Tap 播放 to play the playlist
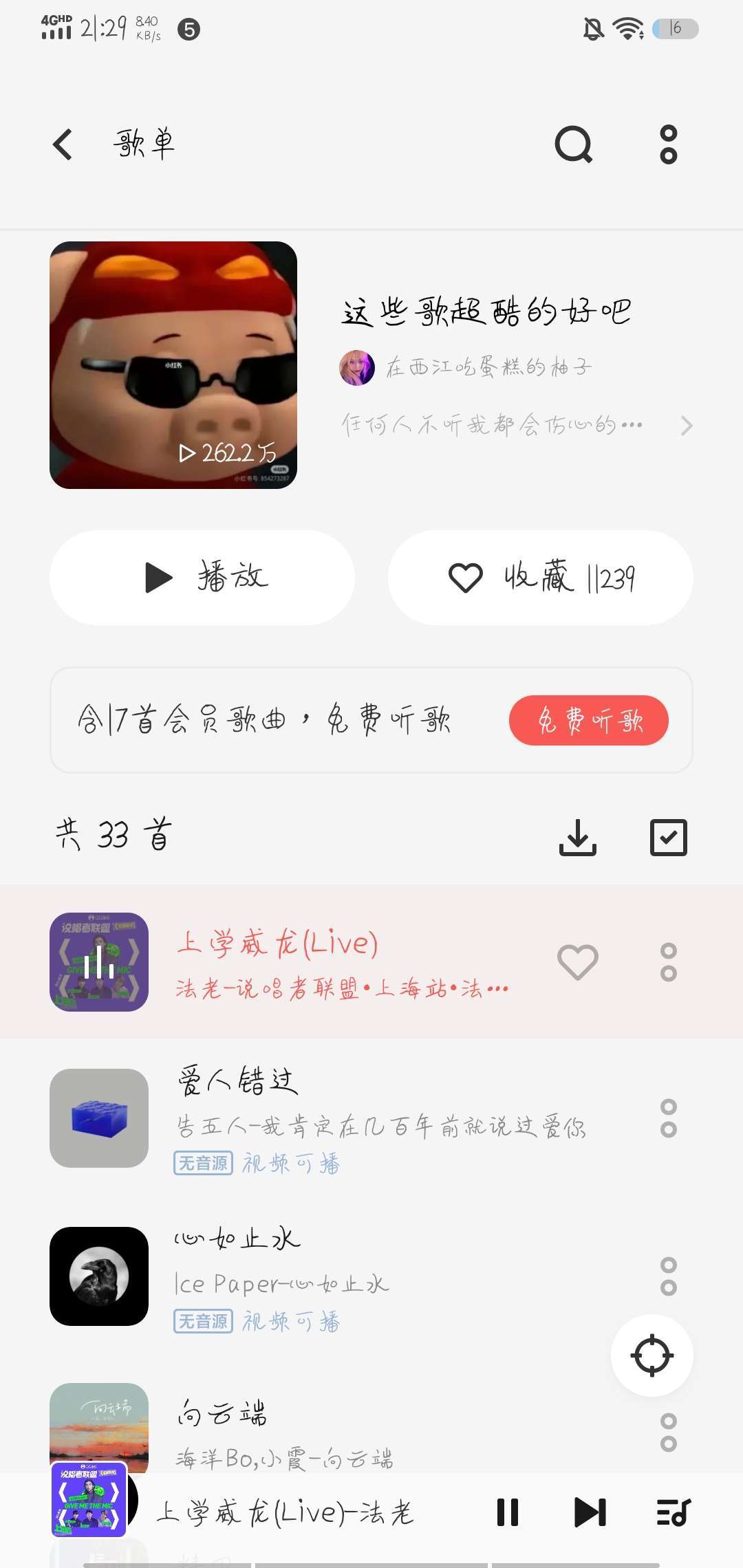Image resolution: width=743 pixels, height=1568 pixels. [202, 578]
